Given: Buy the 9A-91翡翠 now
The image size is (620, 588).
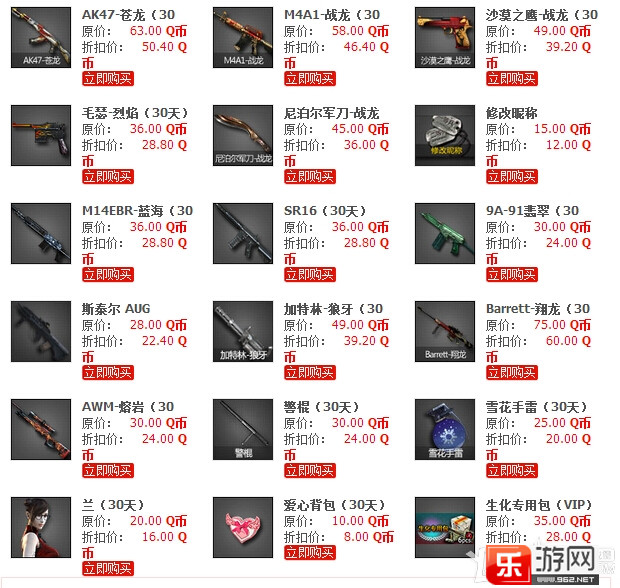Looking at the screenshot, I should click(x=511, y=275).
